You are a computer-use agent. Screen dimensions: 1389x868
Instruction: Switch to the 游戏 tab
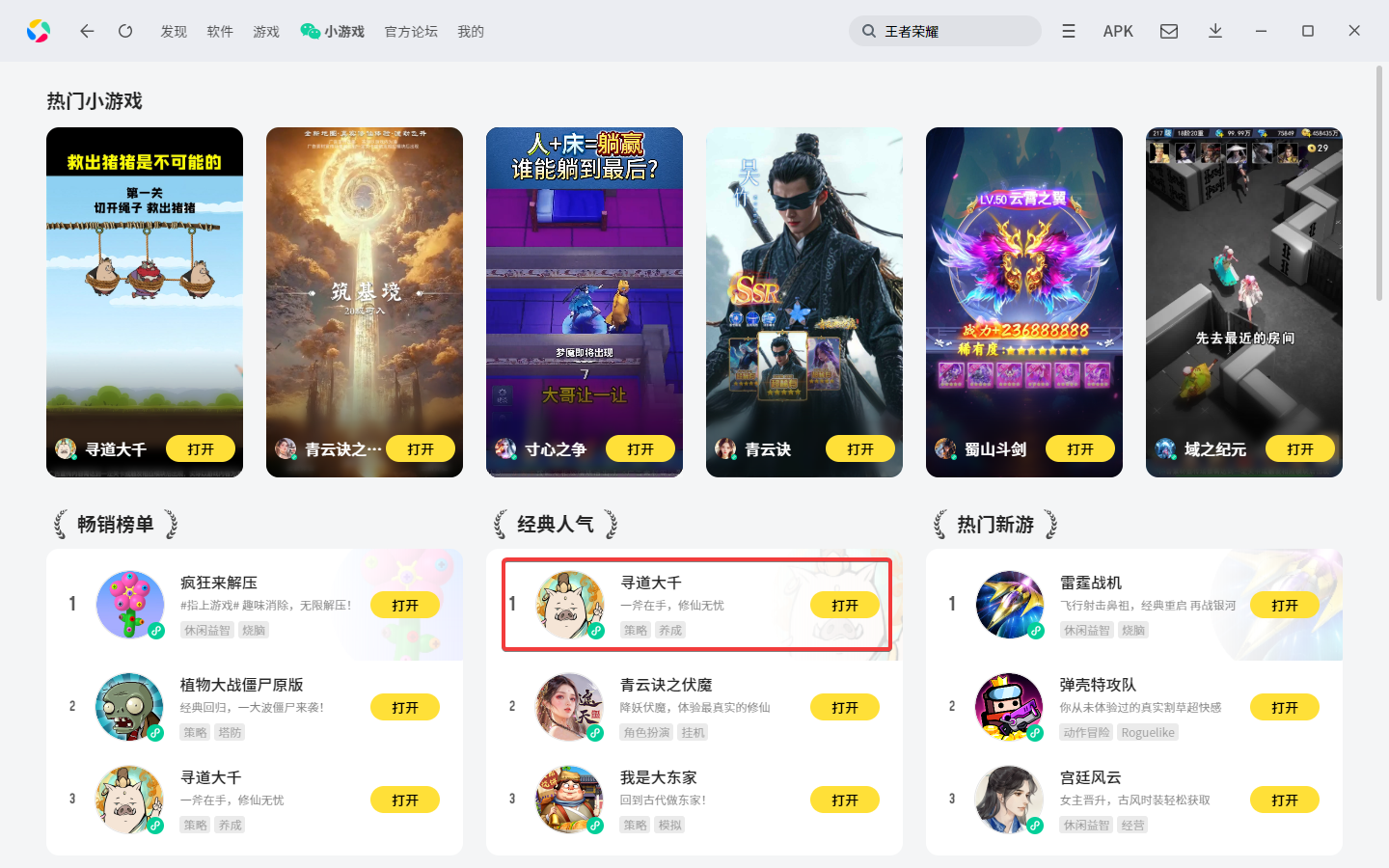pos(266,32)
